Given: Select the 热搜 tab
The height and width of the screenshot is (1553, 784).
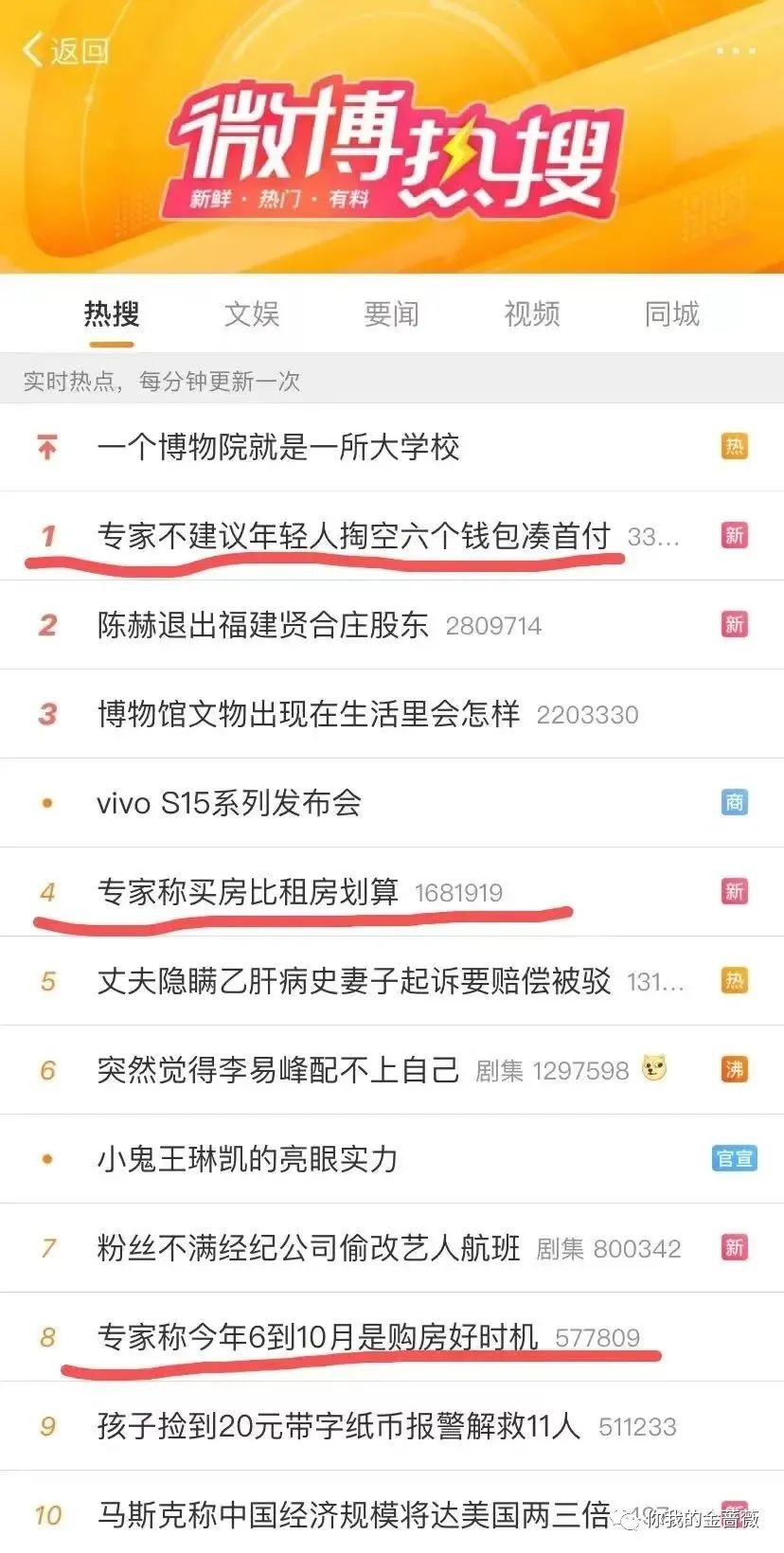Looking at the screenshot, I should pos(112,313).
